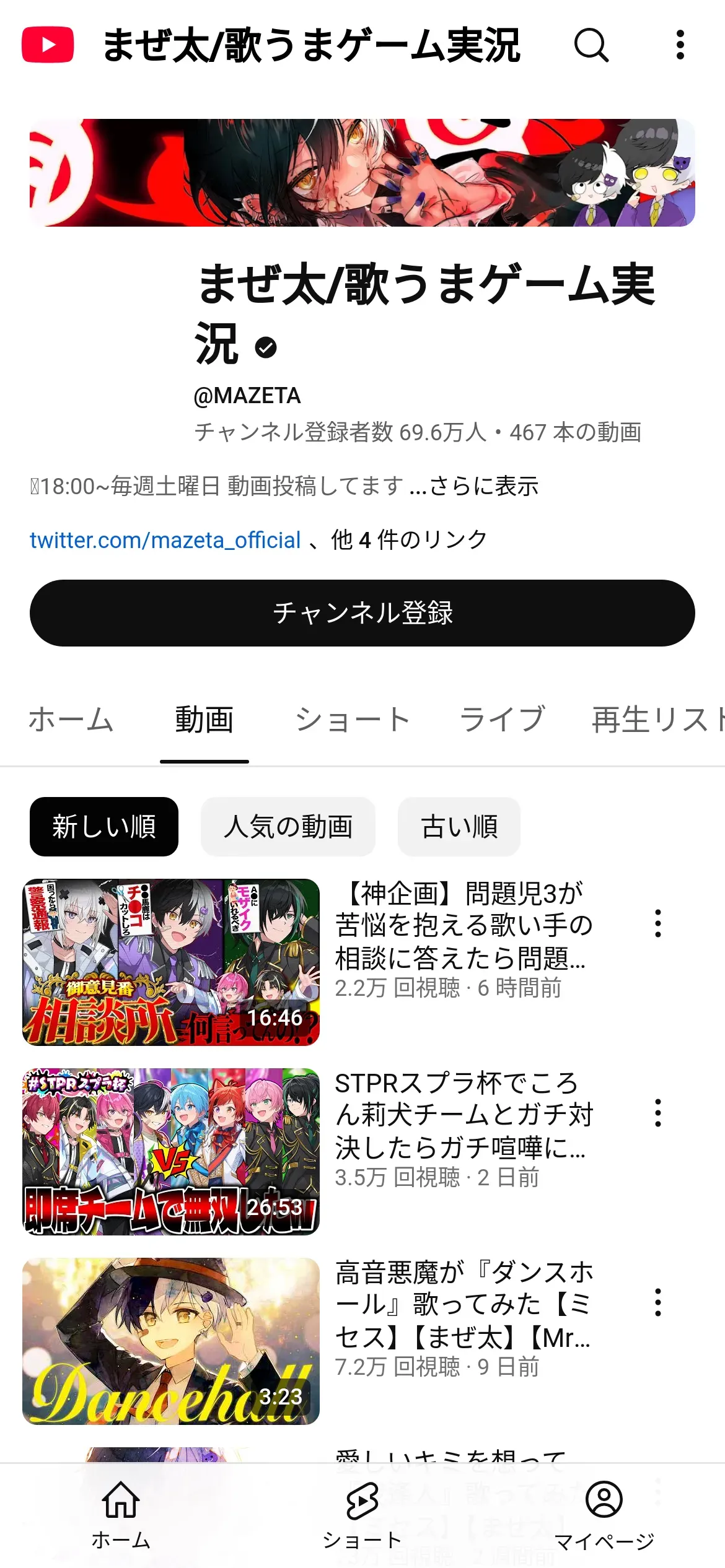The image size is (725, 1568).
Task: Open the twitter.com/mazeta_official link
Action: 165,540
